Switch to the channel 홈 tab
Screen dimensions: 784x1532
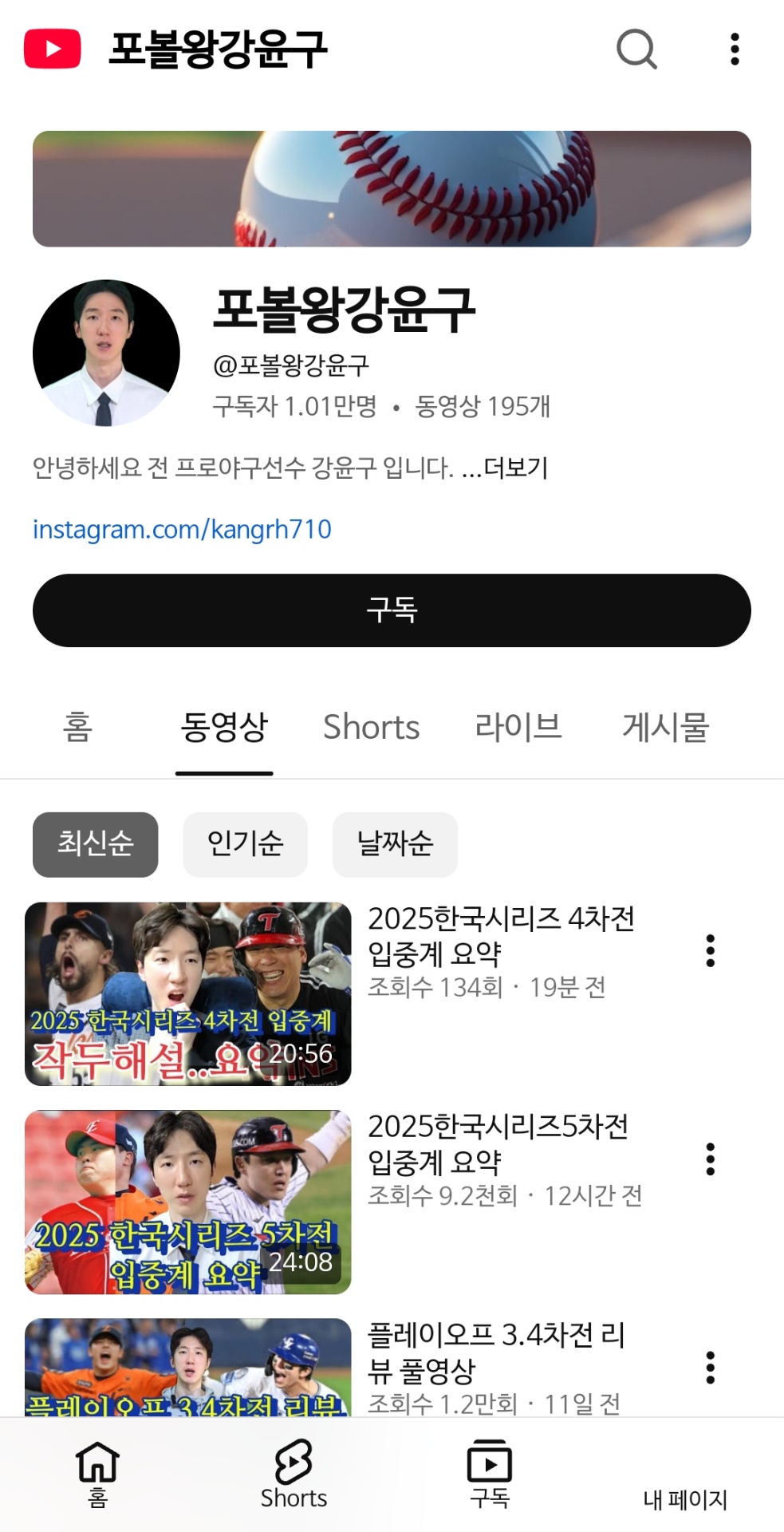coord(78,727)
